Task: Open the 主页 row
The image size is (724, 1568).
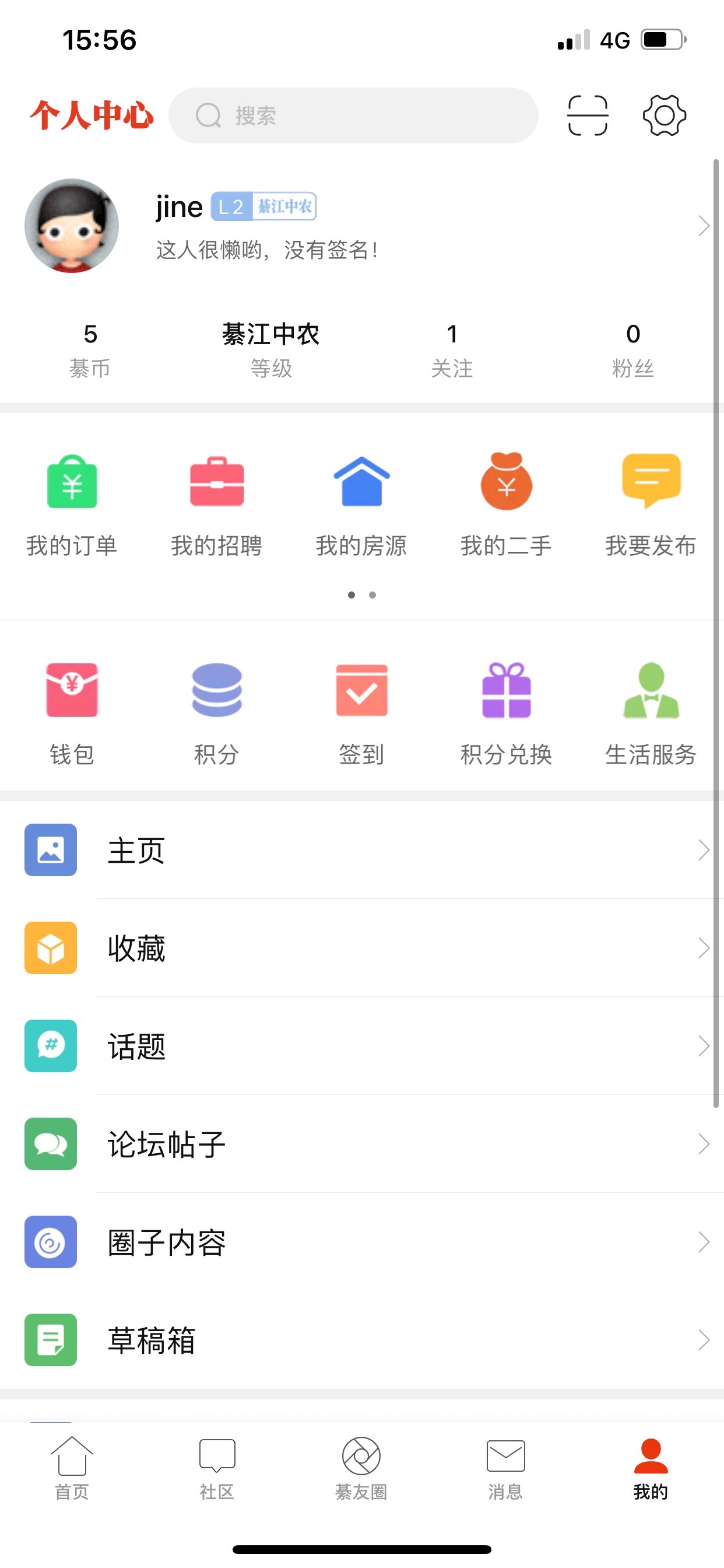Action: pyautogui.click(x=365, y=850)
